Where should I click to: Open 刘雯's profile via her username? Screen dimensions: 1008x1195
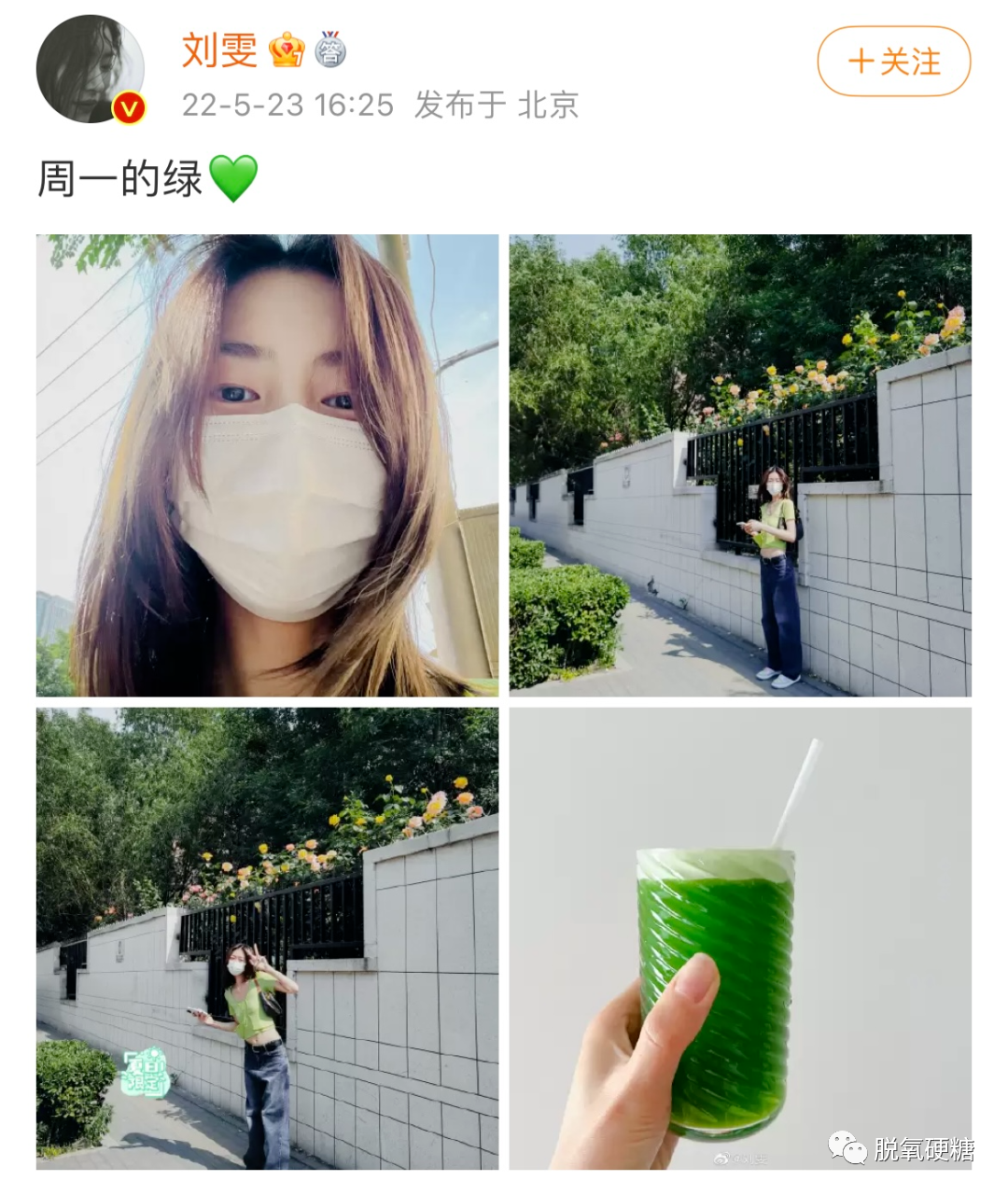tap(221, 54)
